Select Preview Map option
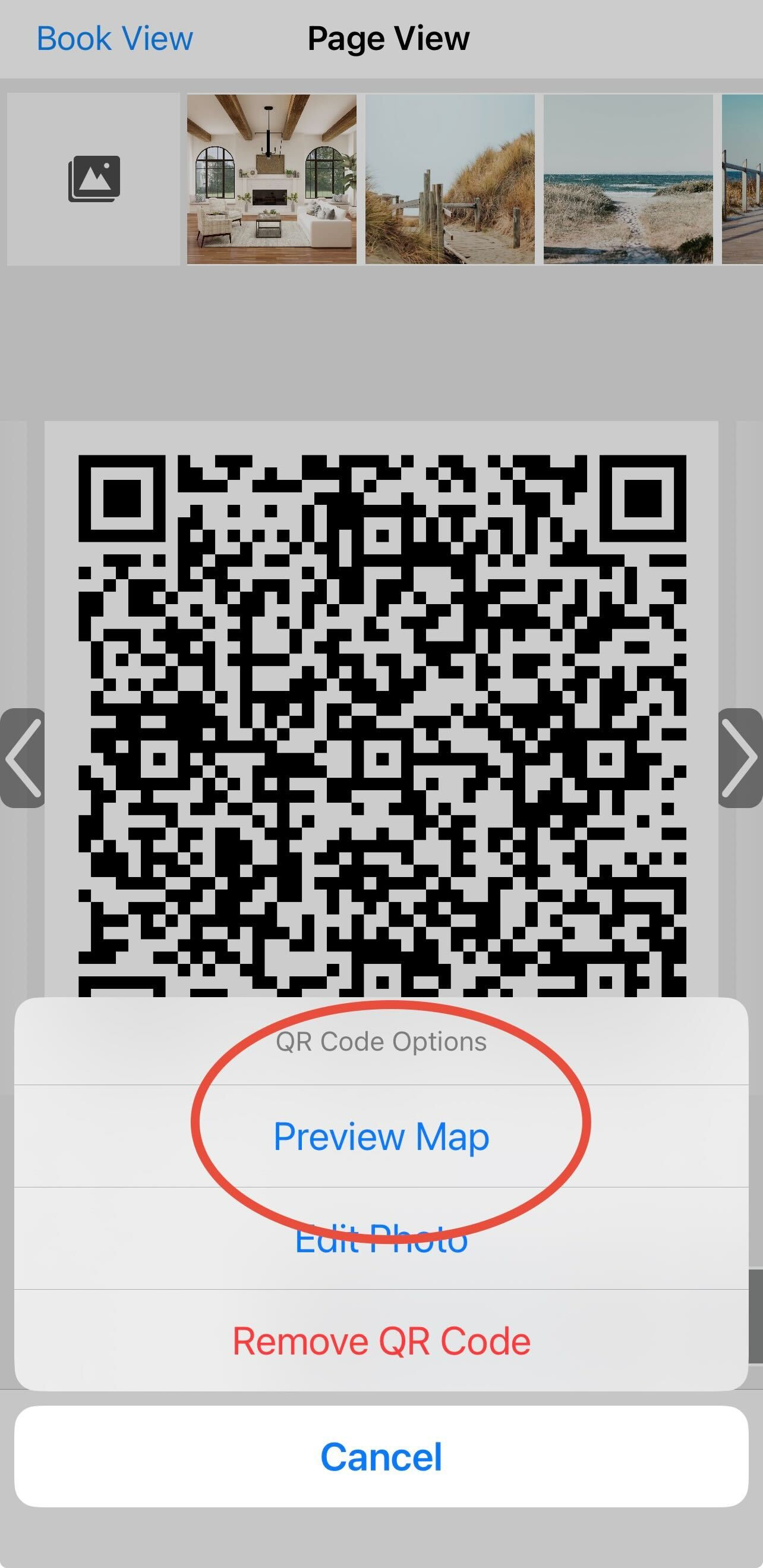 tap(381, 1136)
